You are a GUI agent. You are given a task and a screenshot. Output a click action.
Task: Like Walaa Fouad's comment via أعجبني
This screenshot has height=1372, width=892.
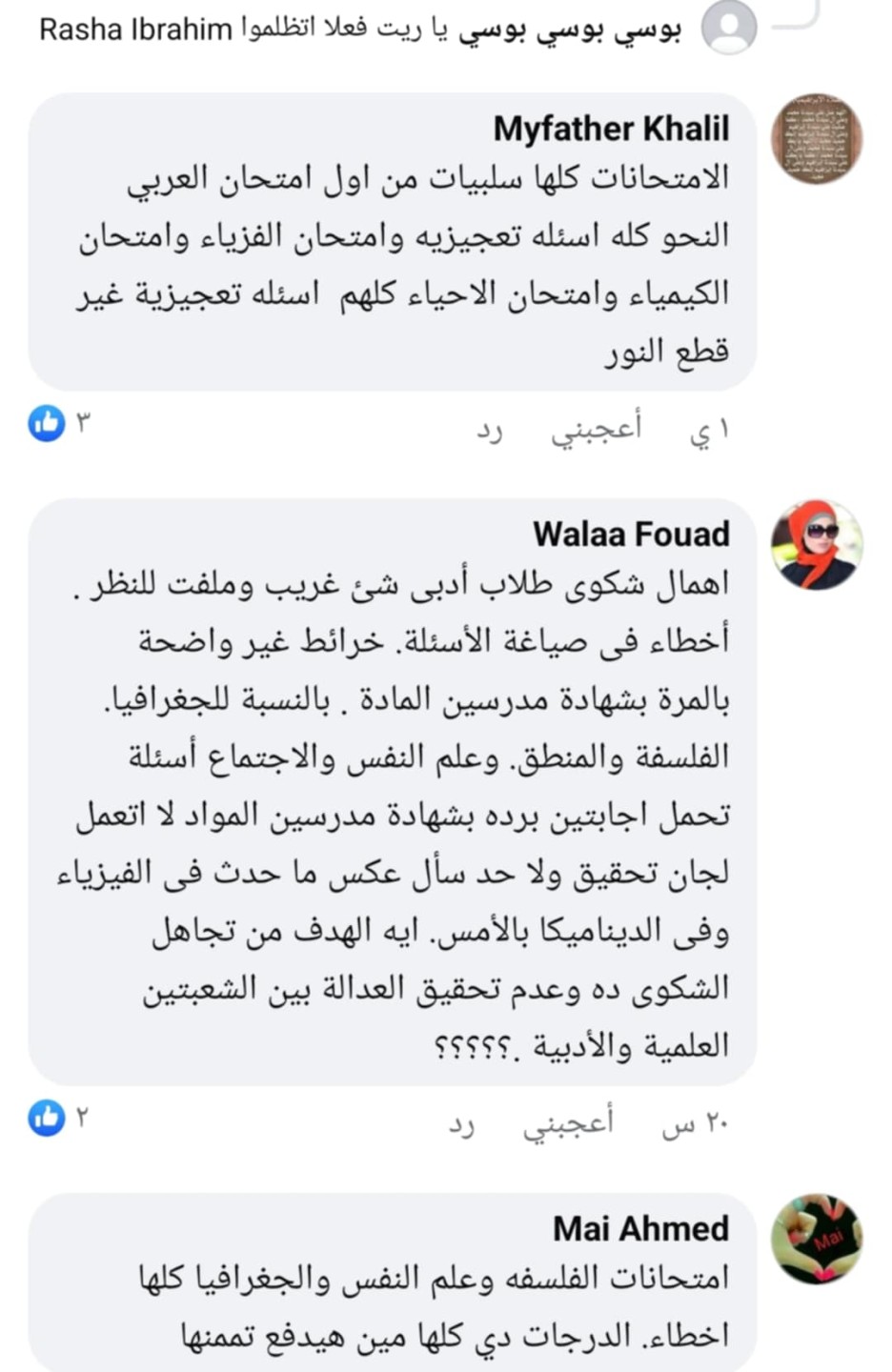point(568,1124)
